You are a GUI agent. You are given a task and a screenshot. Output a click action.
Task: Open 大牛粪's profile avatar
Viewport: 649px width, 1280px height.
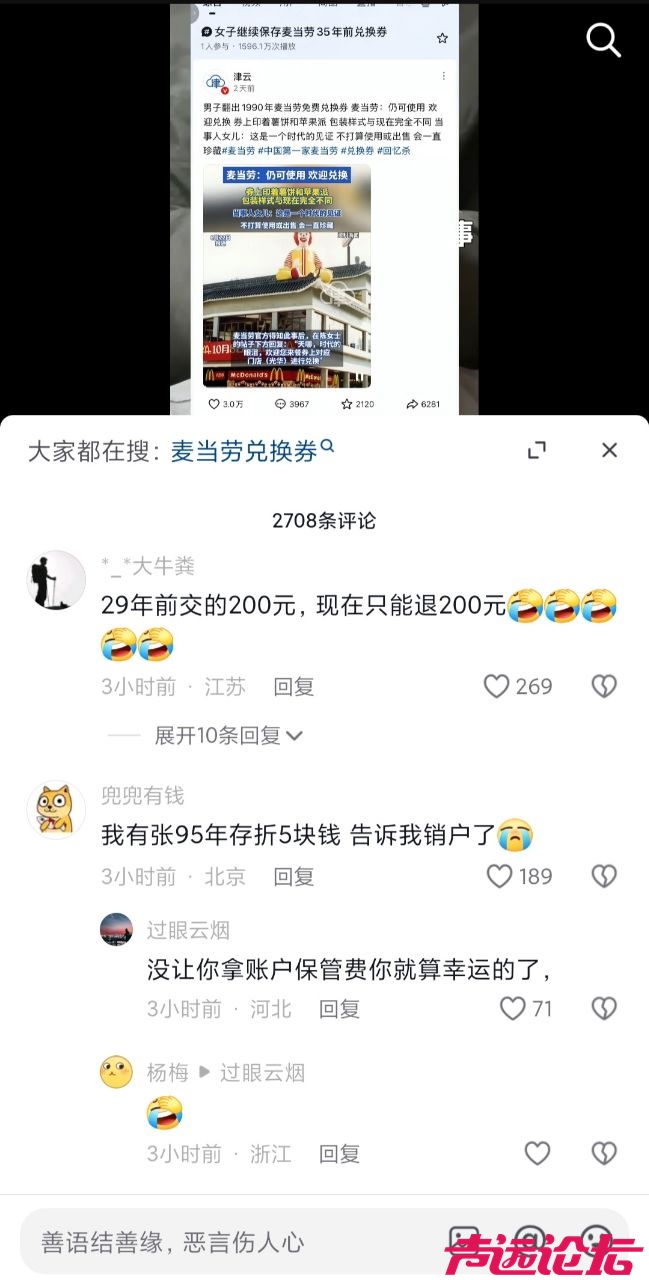click(x=55, y=580)
